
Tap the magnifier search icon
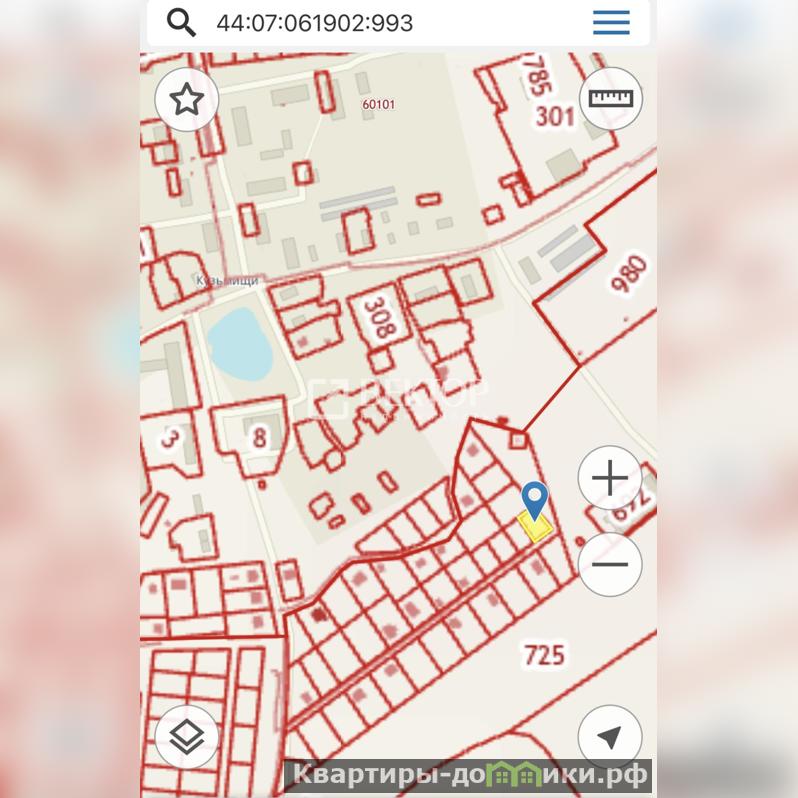point(182,23)
